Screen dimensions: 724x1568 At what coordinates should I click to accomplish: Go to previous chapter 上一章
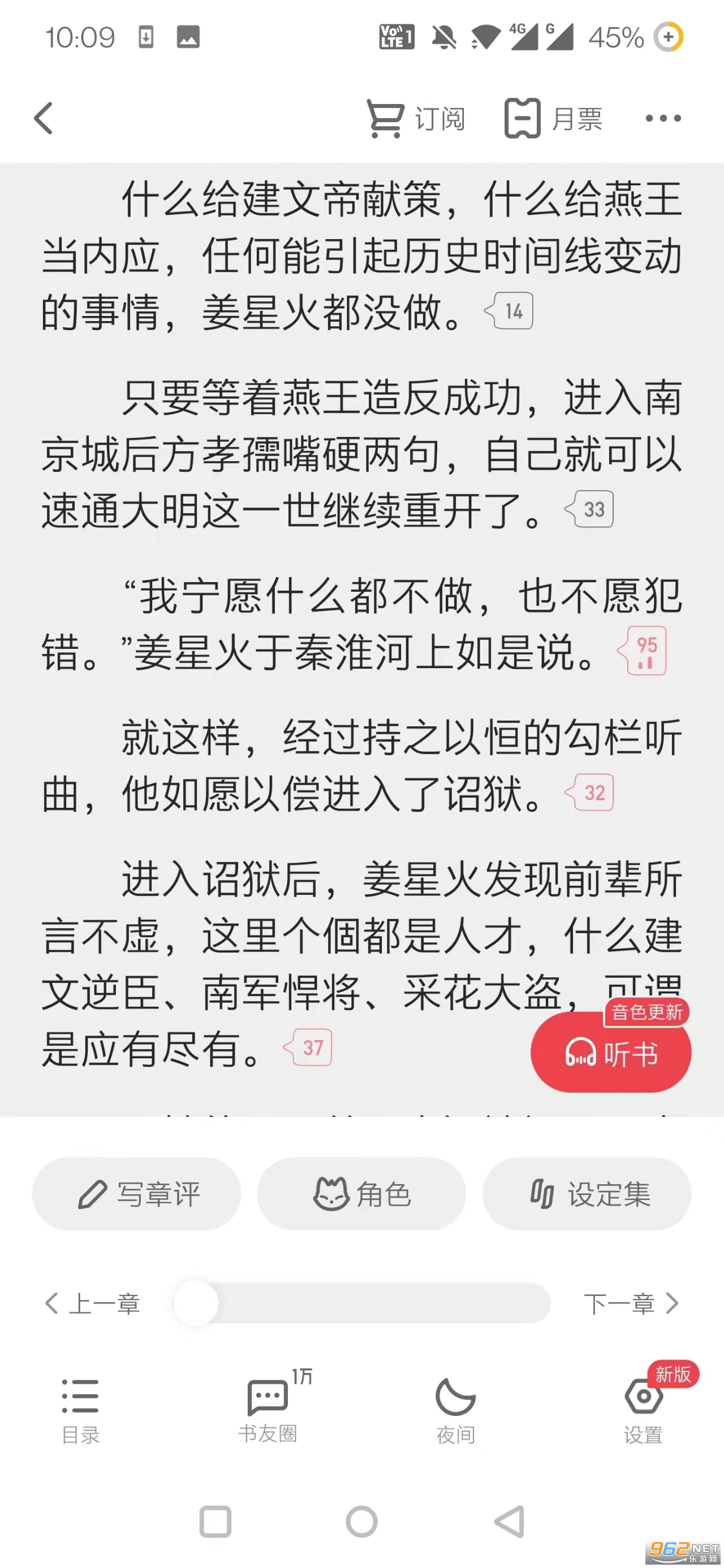[x=93, y=1303]
